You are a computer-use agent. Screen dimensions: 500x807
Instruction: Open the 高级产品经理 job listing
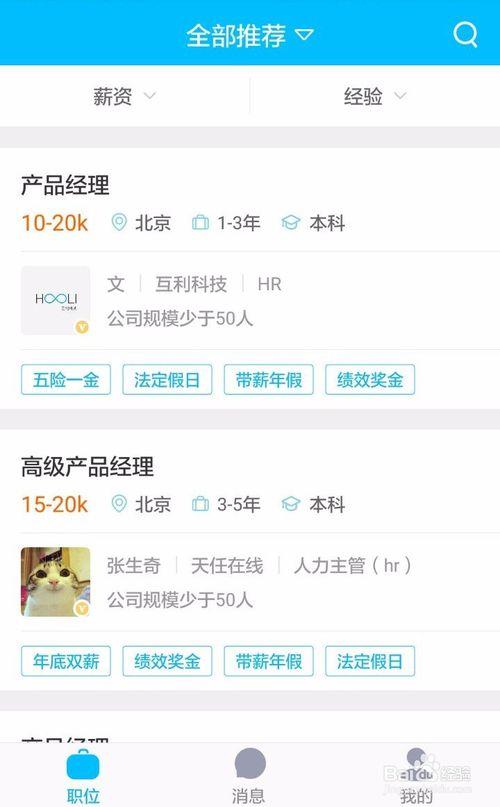click(x=250, y=560)
